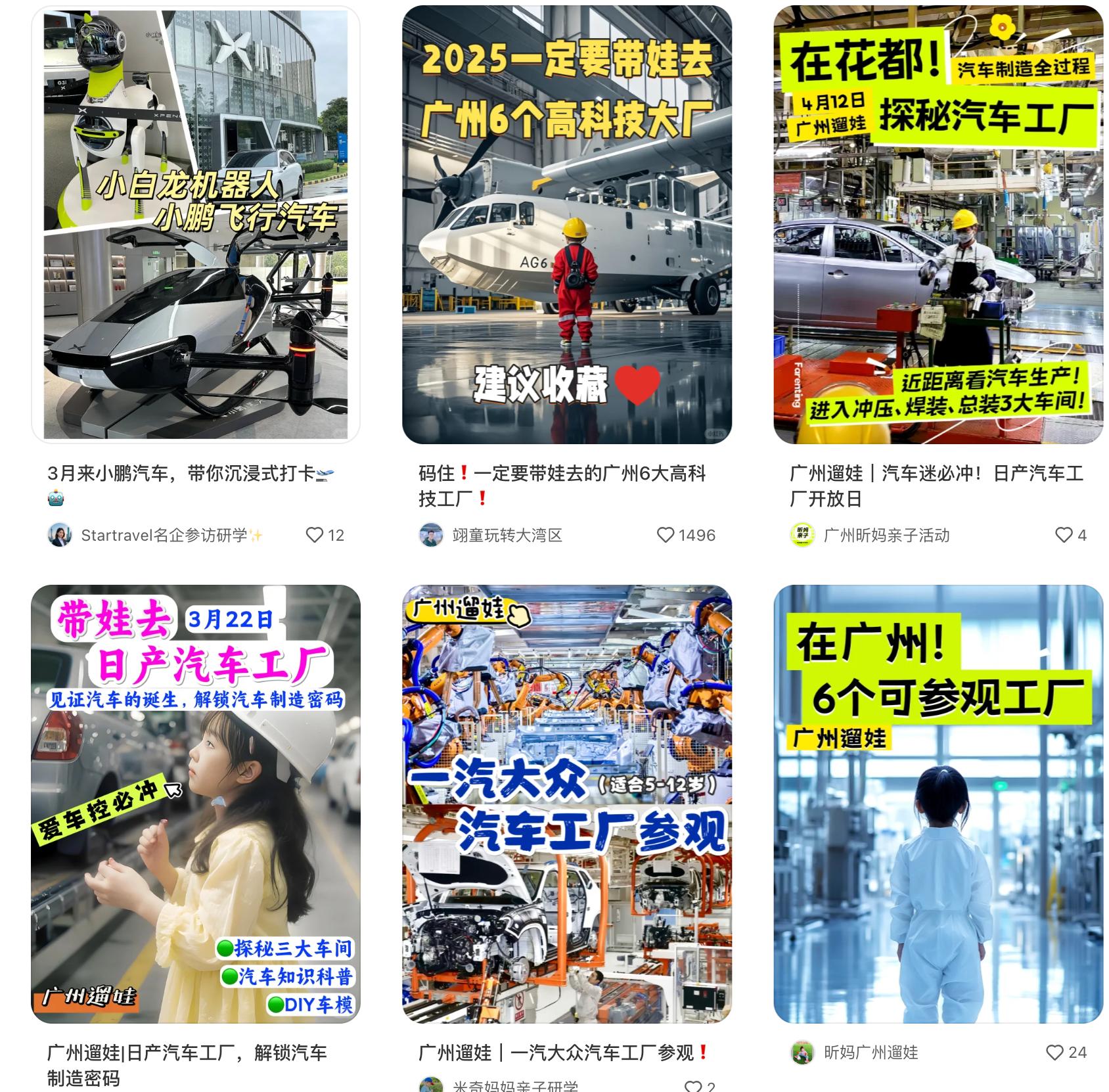Visit 翊童玩转大湾区 author profile
This screenshot has width=1109, height=1092.
pyautogui.click(x=507, y=535)
